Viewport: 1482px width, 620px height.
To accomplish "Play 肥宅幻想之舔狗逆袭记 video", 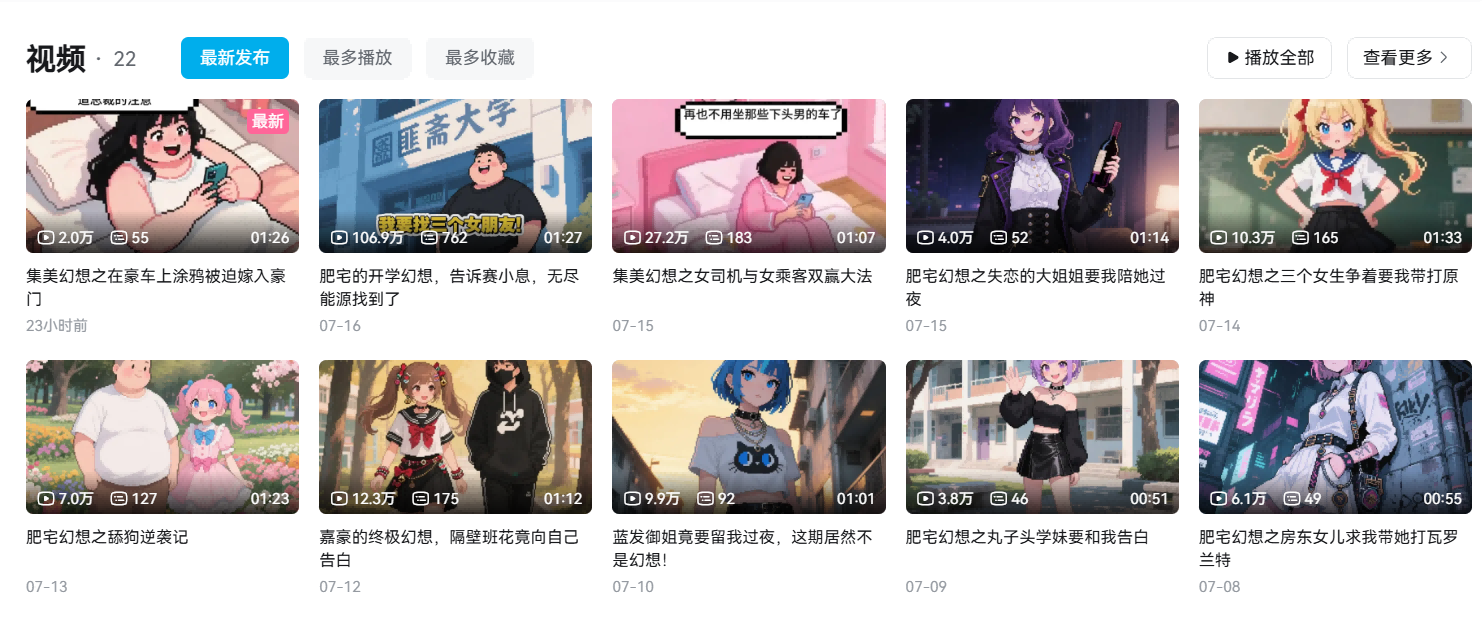I will click(162, 436).
